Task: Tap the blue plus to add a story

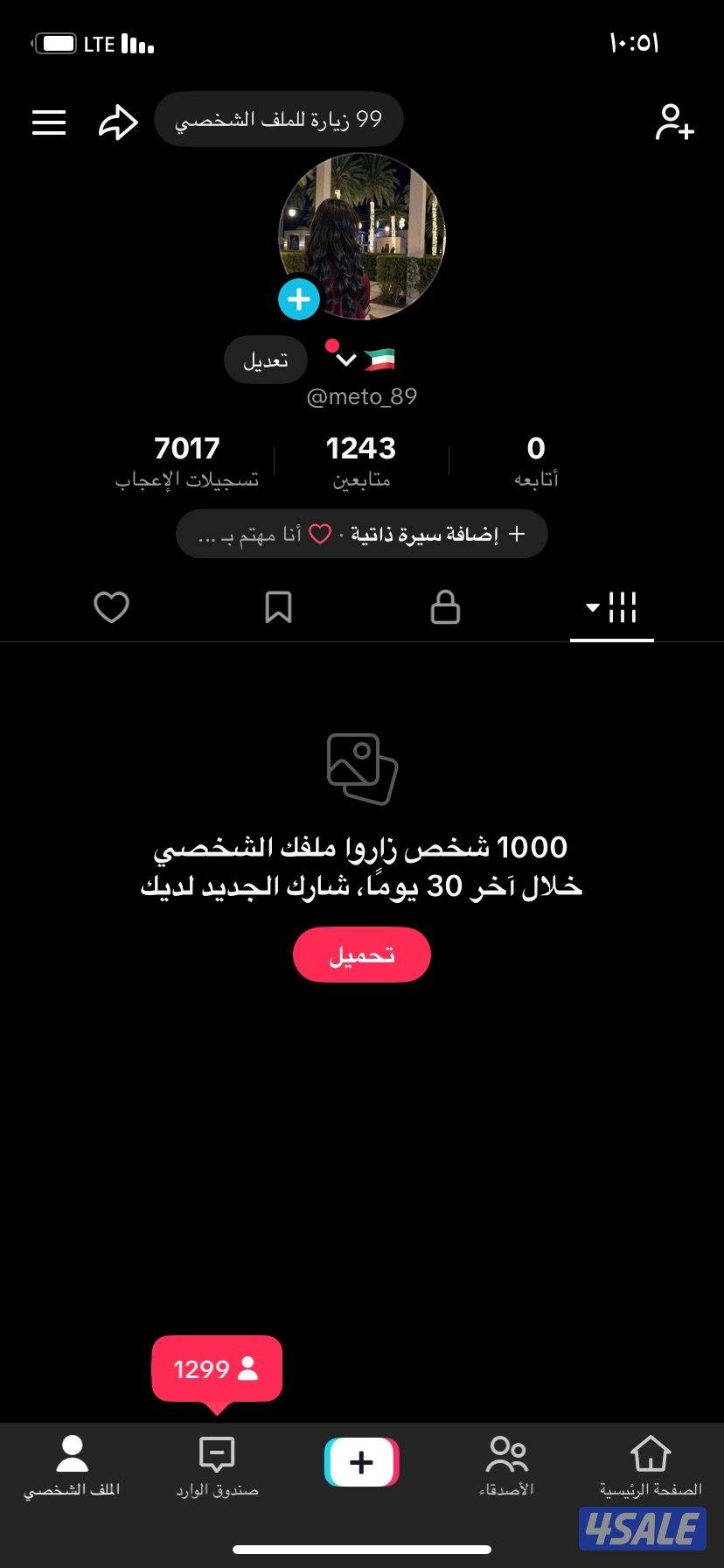Action: pos(299,299)
